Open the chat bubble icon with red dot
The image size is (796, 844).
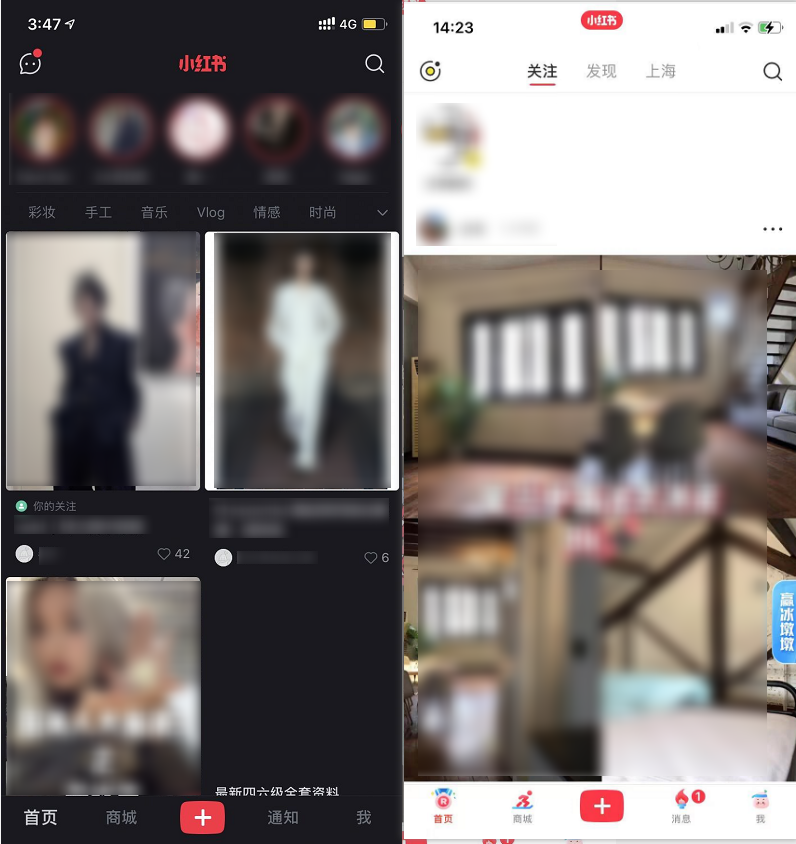tap(30, 63)
